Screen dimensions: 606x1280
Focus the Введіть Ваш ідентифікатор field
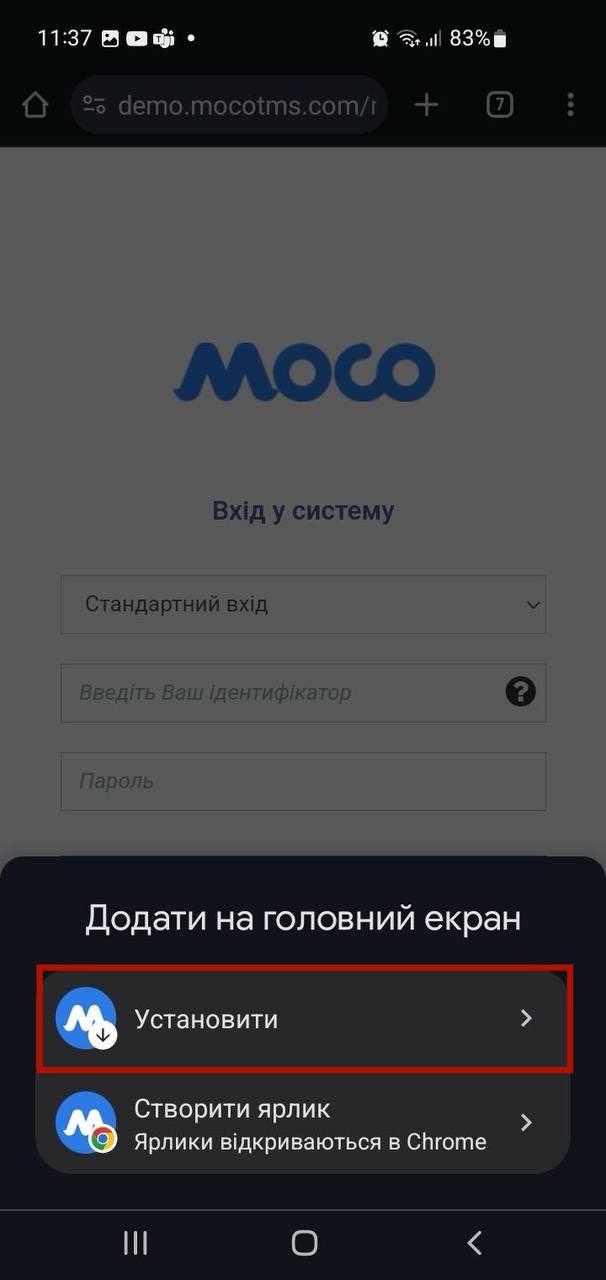(x=280, y=692)
